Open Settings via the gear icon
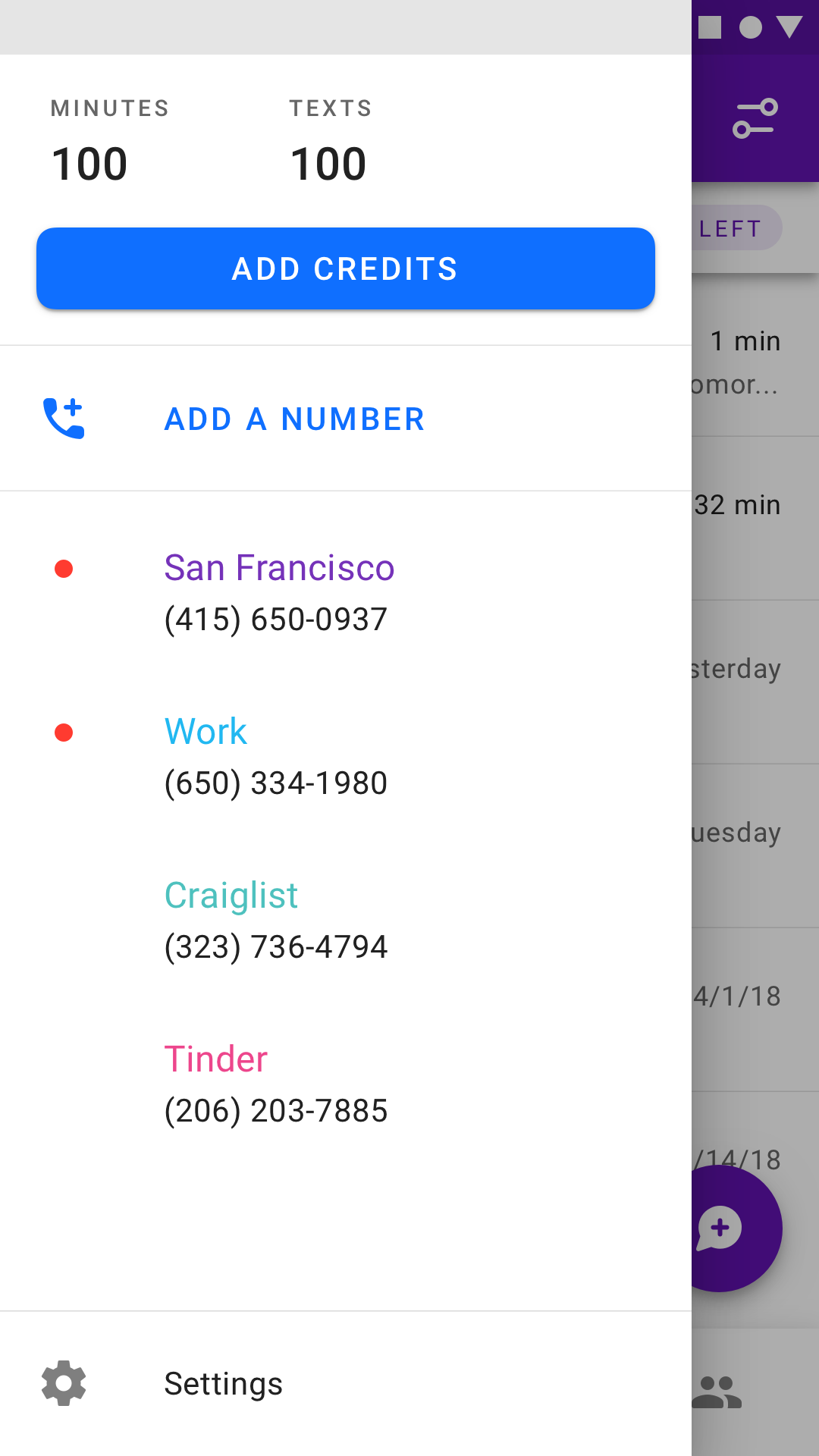The image size is (819, 1456). click(x=64, y=1382)
